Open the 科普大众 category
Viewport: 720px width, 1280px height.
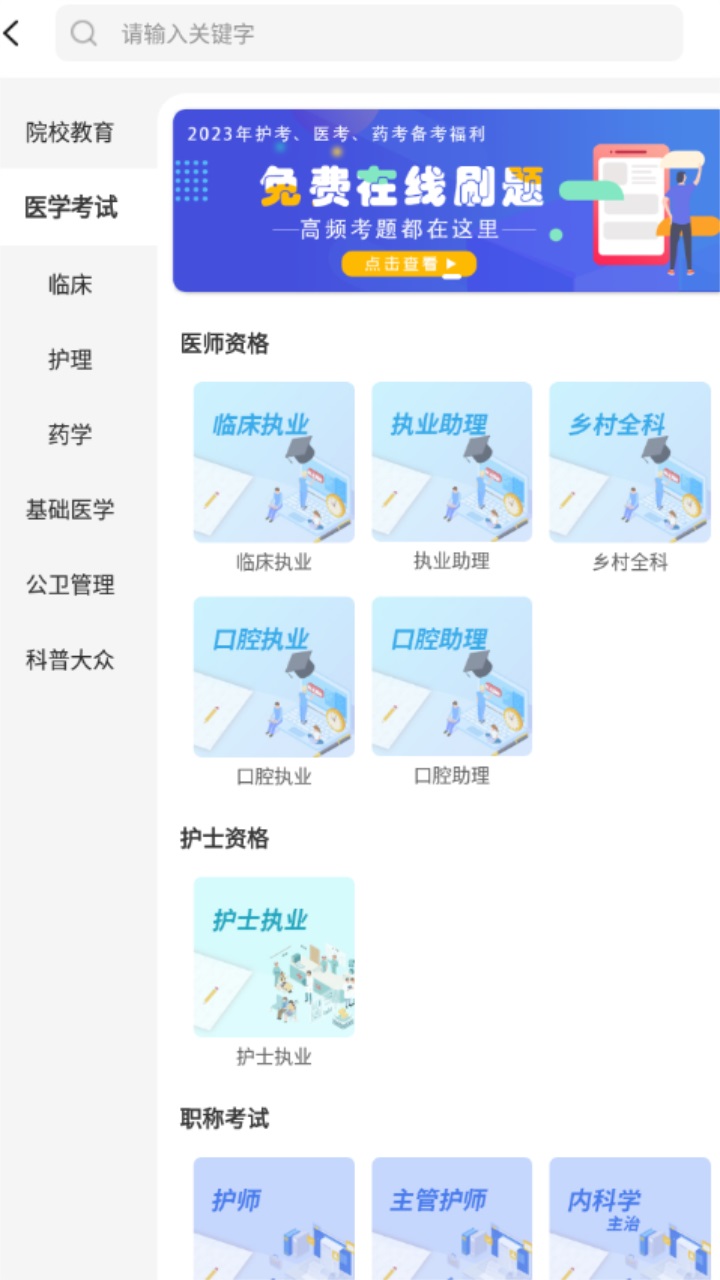click(x=70, y=659)
